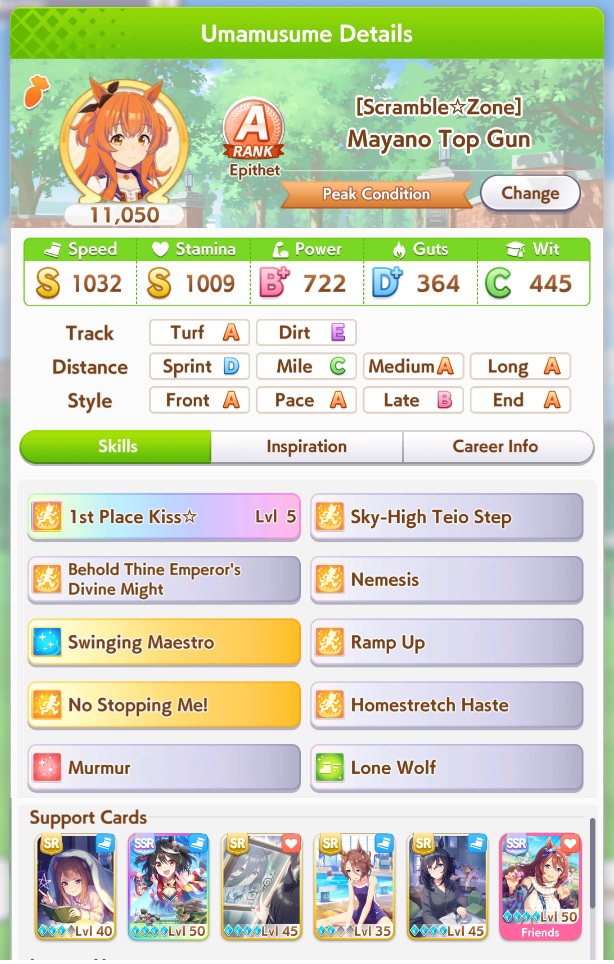
Task: View the Homestretch Haste skill
Action: pos(446,706)
